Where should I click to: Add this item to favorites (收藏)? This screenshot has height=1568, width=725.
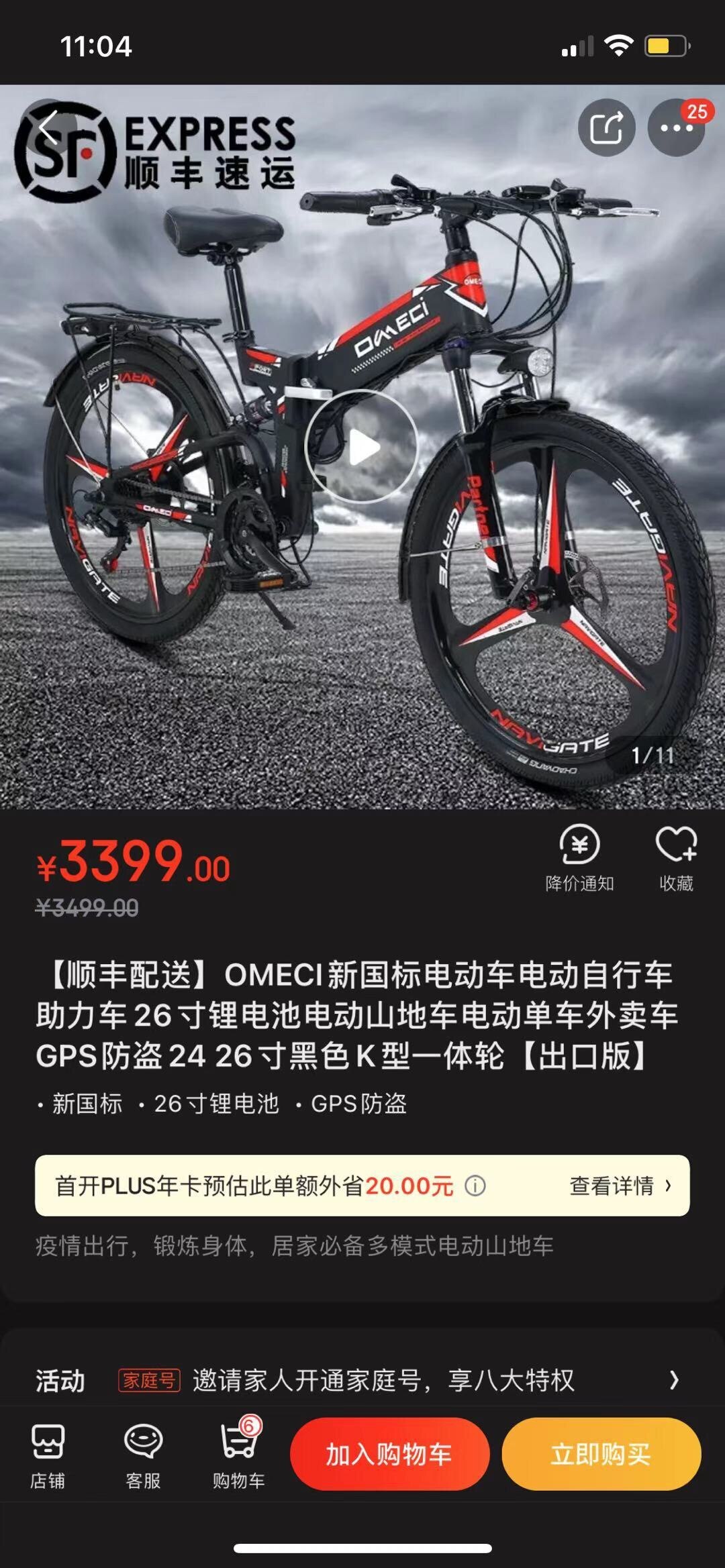(x=676, y=858)
